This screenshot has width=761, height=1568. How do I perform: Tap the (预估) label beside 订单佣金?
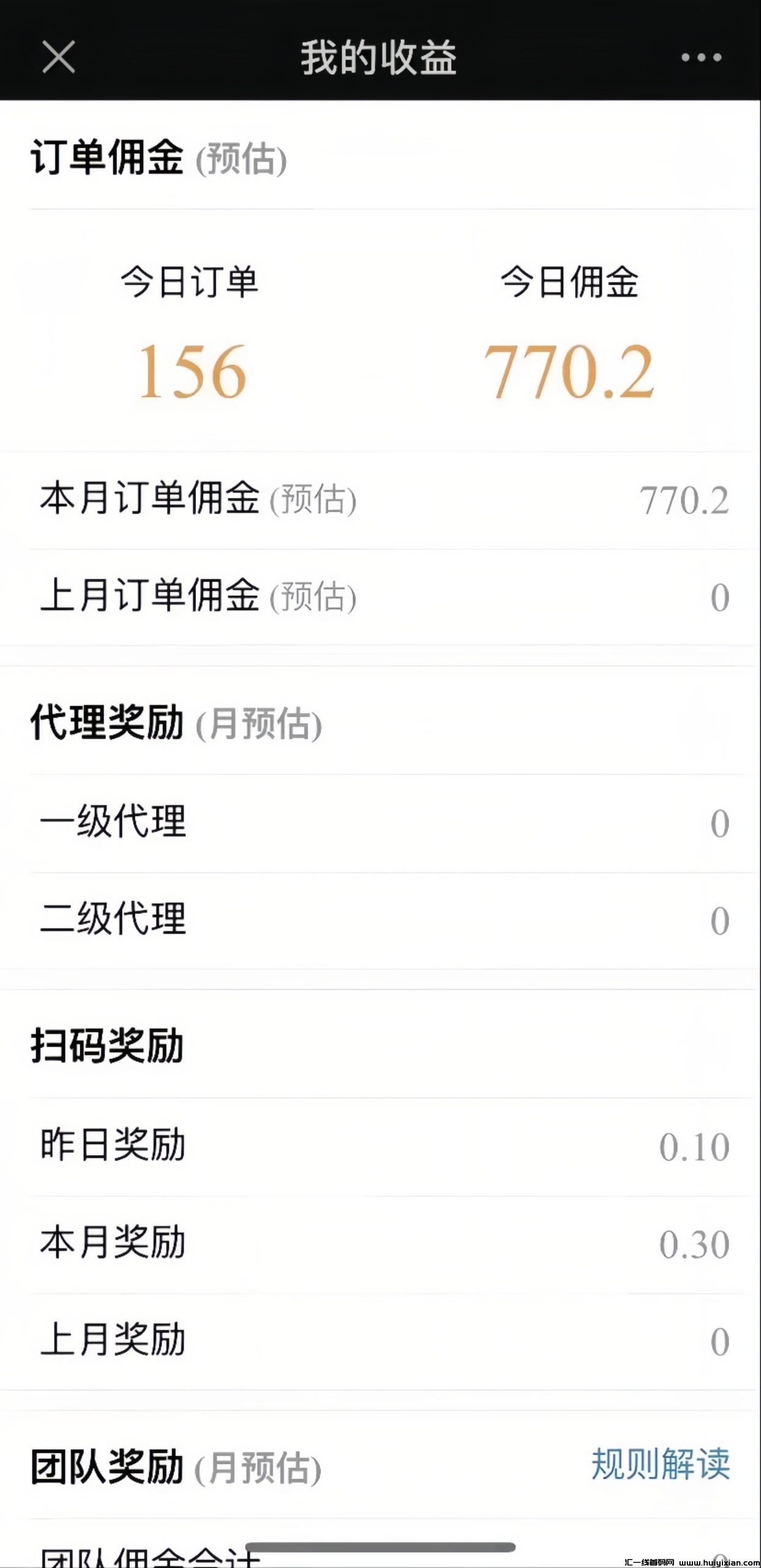(239, 159)
